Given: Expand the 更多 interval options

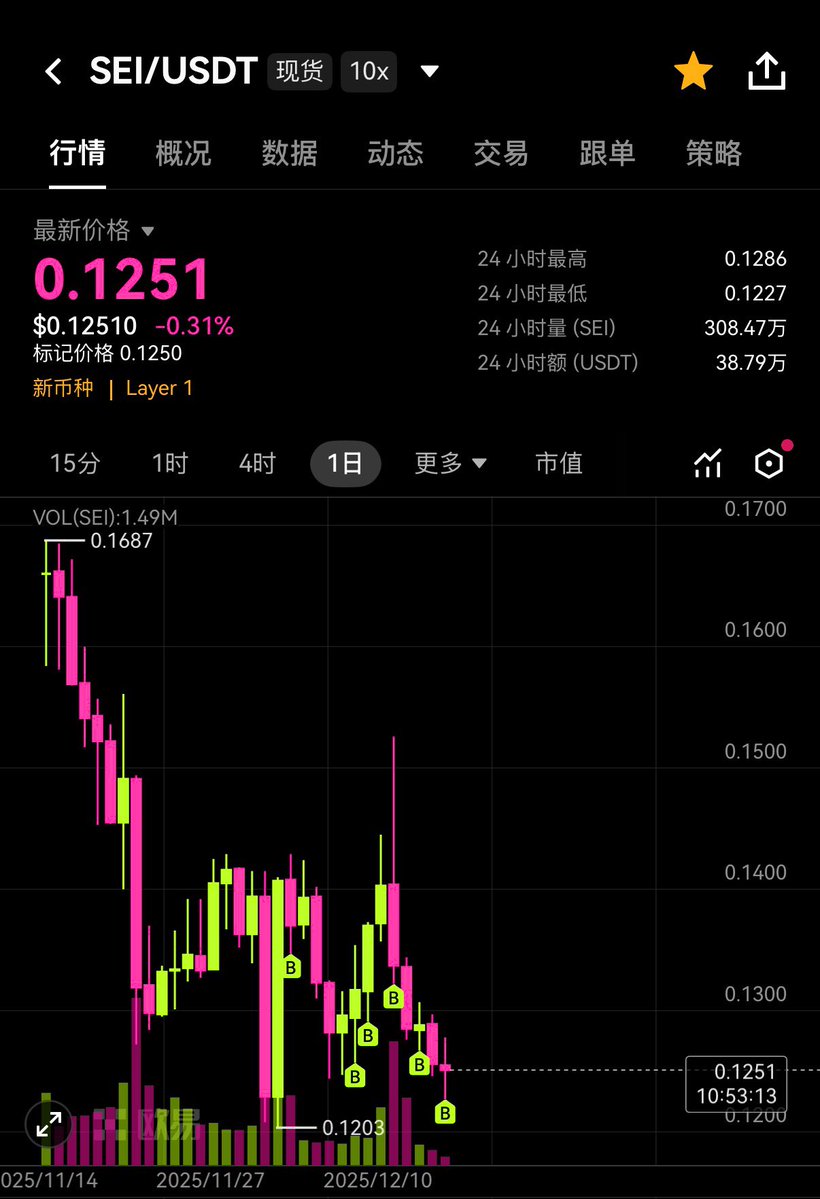Looking at the screenshot, I should 450,464.
